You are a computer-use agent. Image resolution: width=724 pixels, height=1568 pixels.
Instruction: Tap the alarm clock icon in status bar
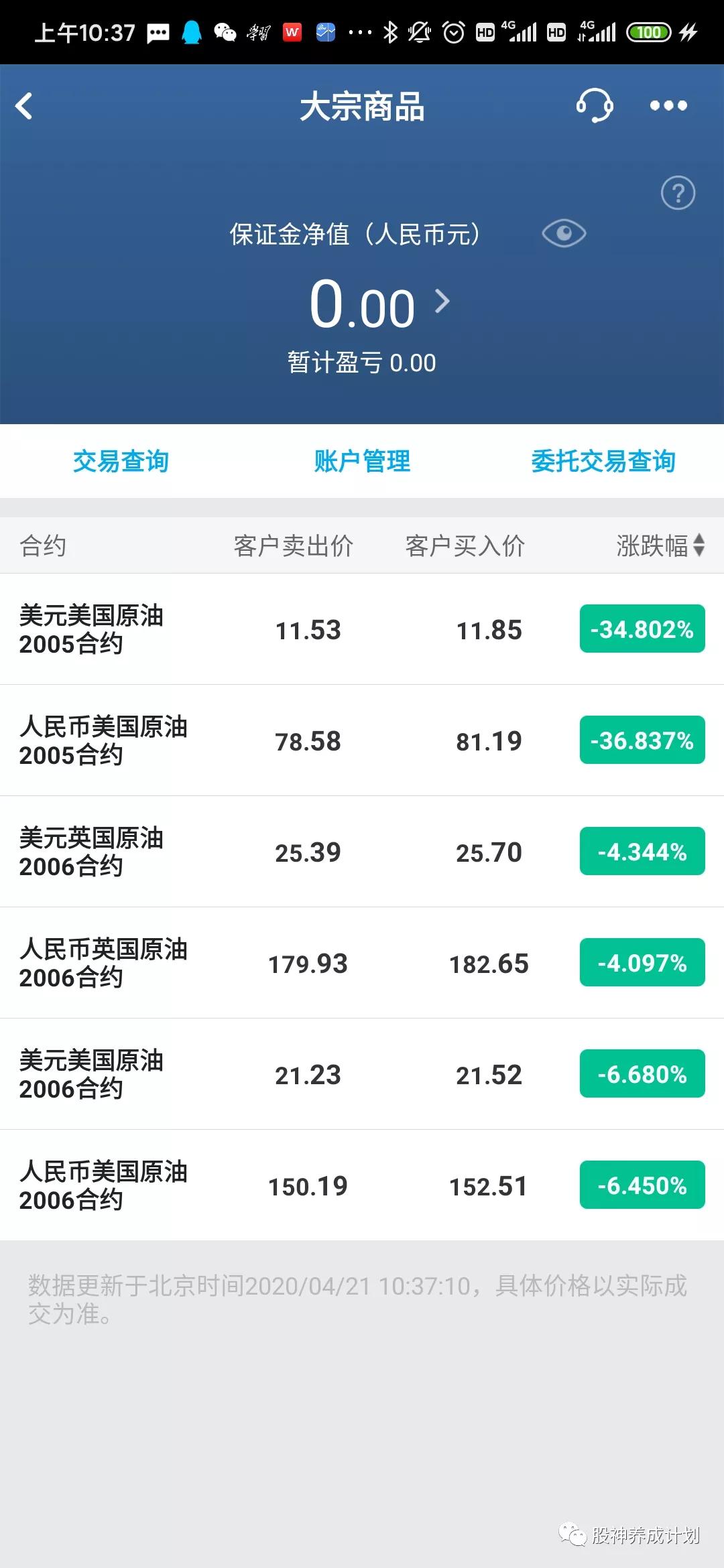click(455, 31)
